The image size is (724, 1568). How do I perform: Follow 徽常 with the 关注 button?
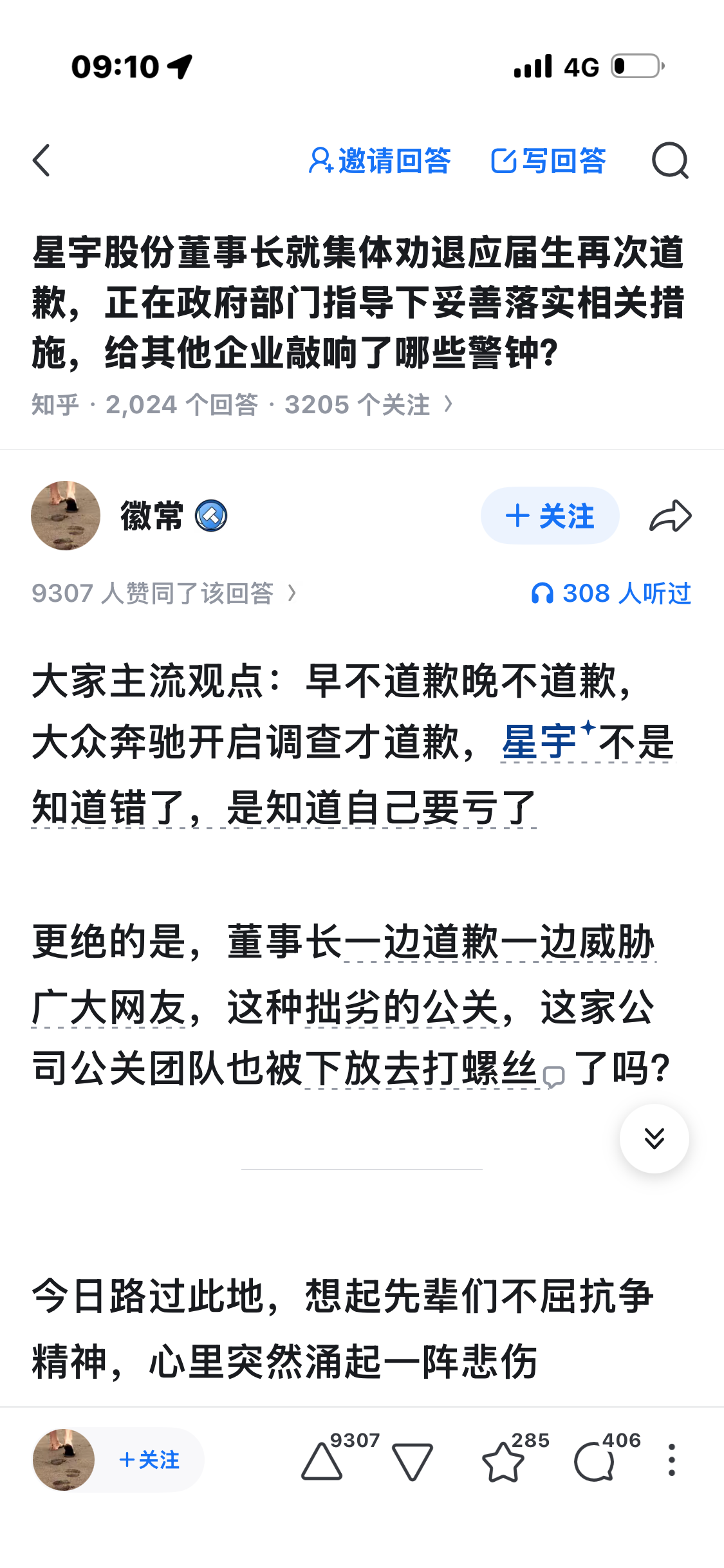tap(550, 516)
